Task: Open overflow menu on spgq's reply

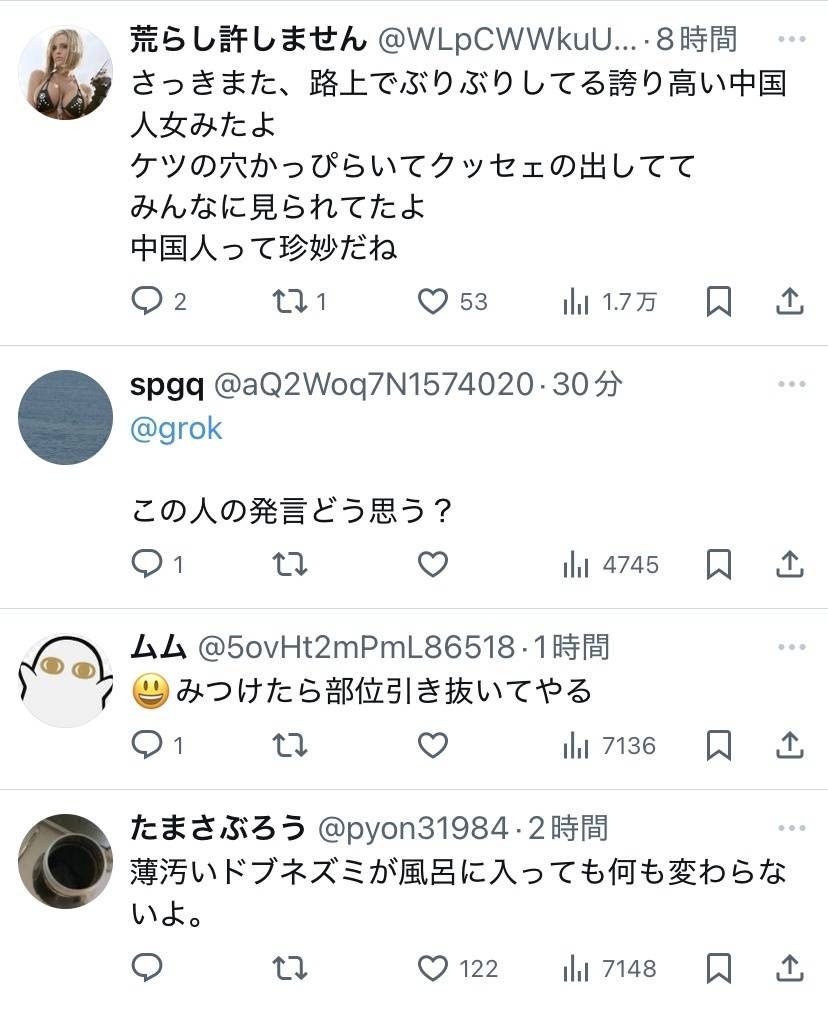Action: point(791,385)
